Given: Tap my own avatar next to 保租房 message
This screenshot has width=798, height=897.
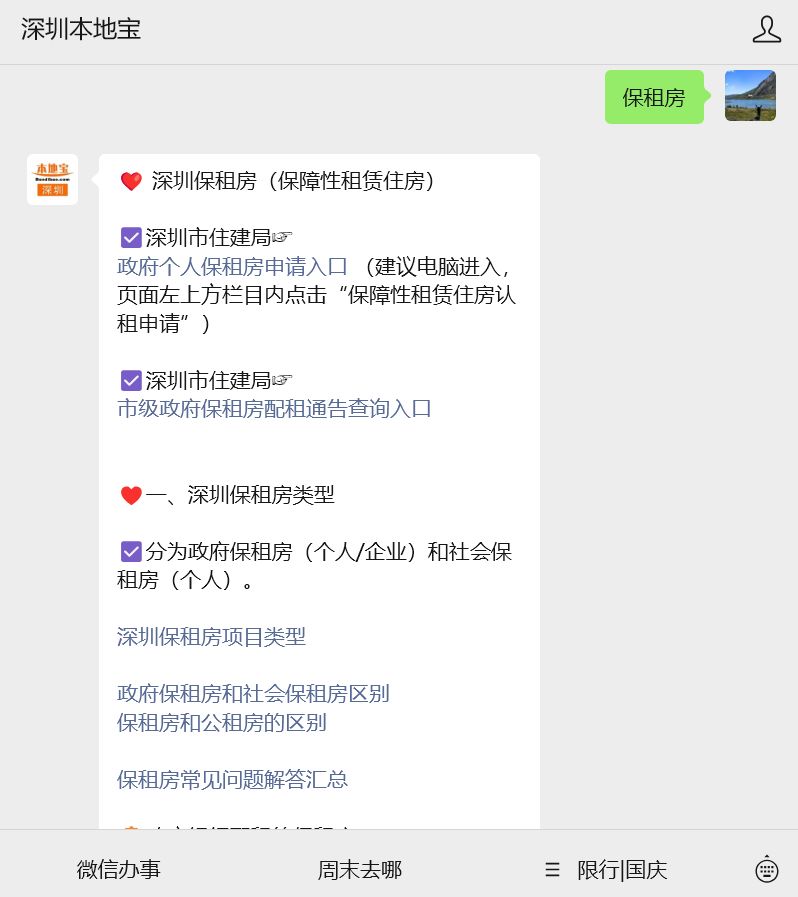Looking at the screenshot, I should point(750,96).
